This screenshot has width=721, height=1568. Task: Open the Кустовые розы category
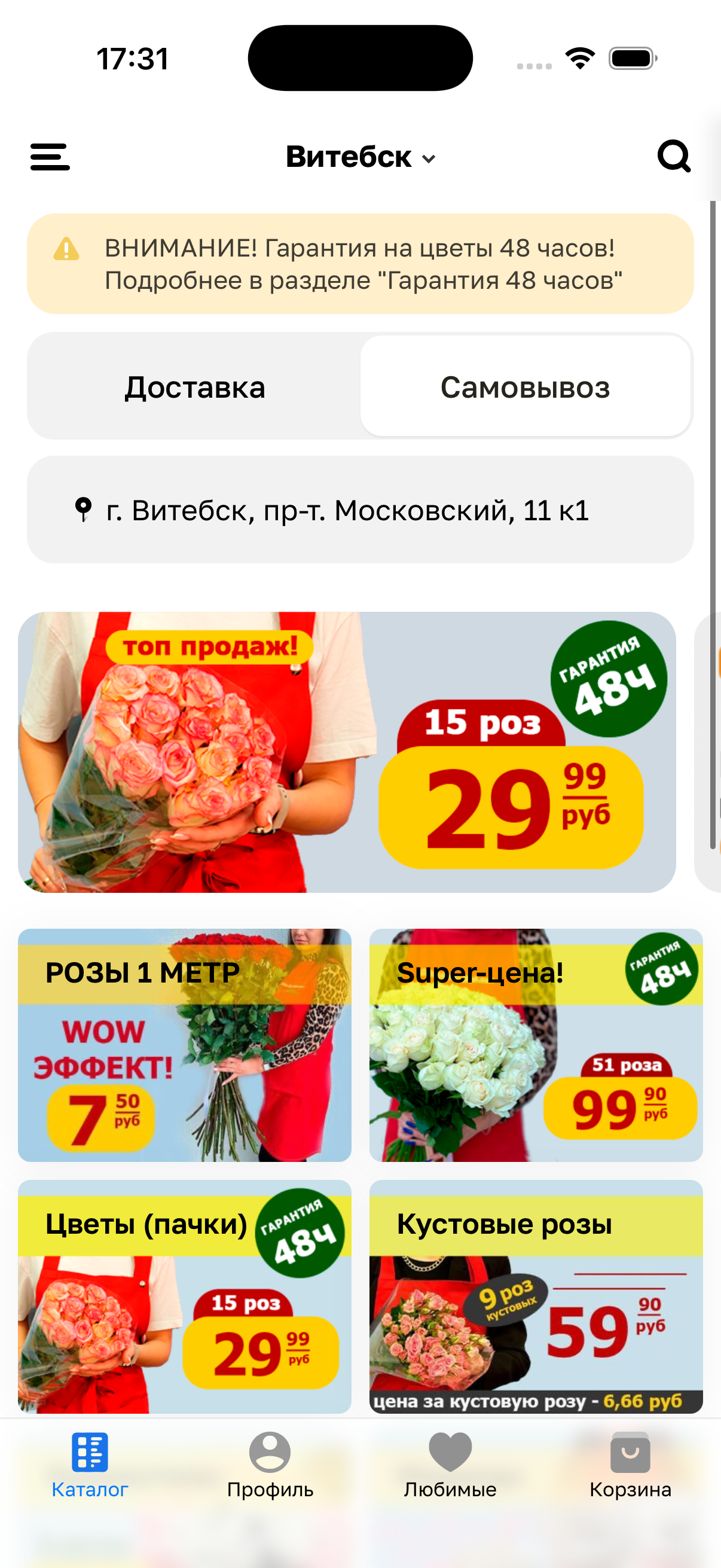536,1297
